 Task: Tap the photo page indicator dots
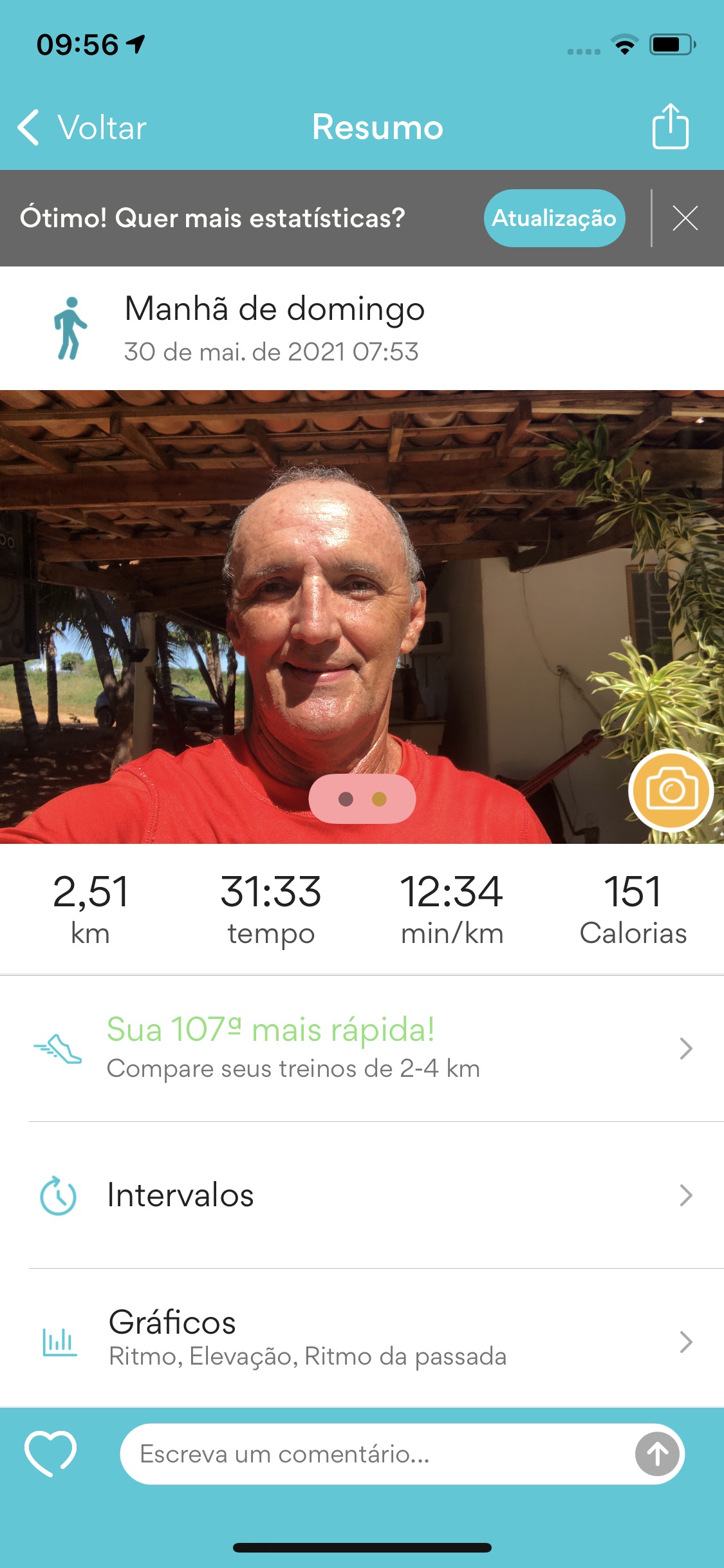(362, 799)
